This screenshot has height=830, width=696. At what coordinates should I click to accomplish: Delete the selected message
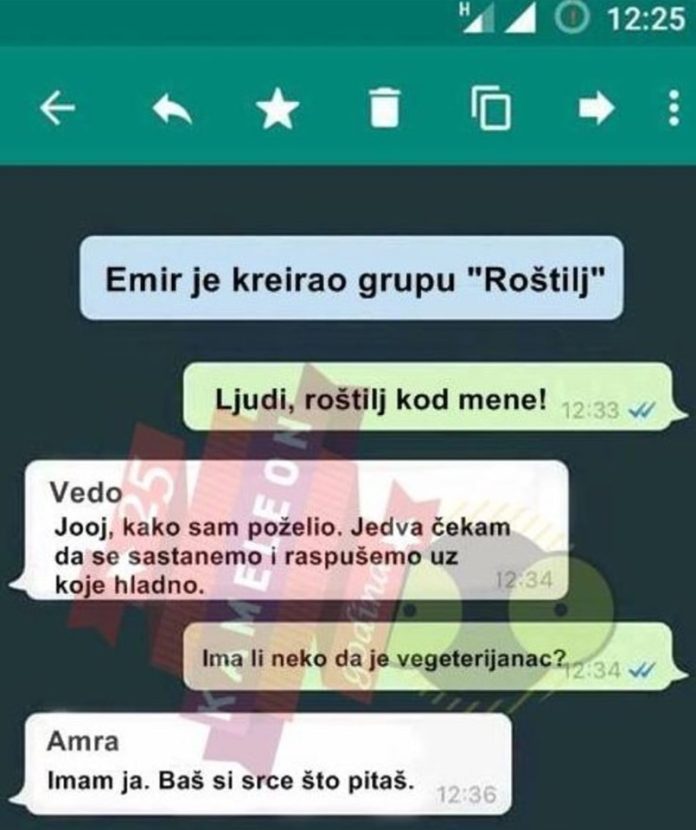(383, 109)
